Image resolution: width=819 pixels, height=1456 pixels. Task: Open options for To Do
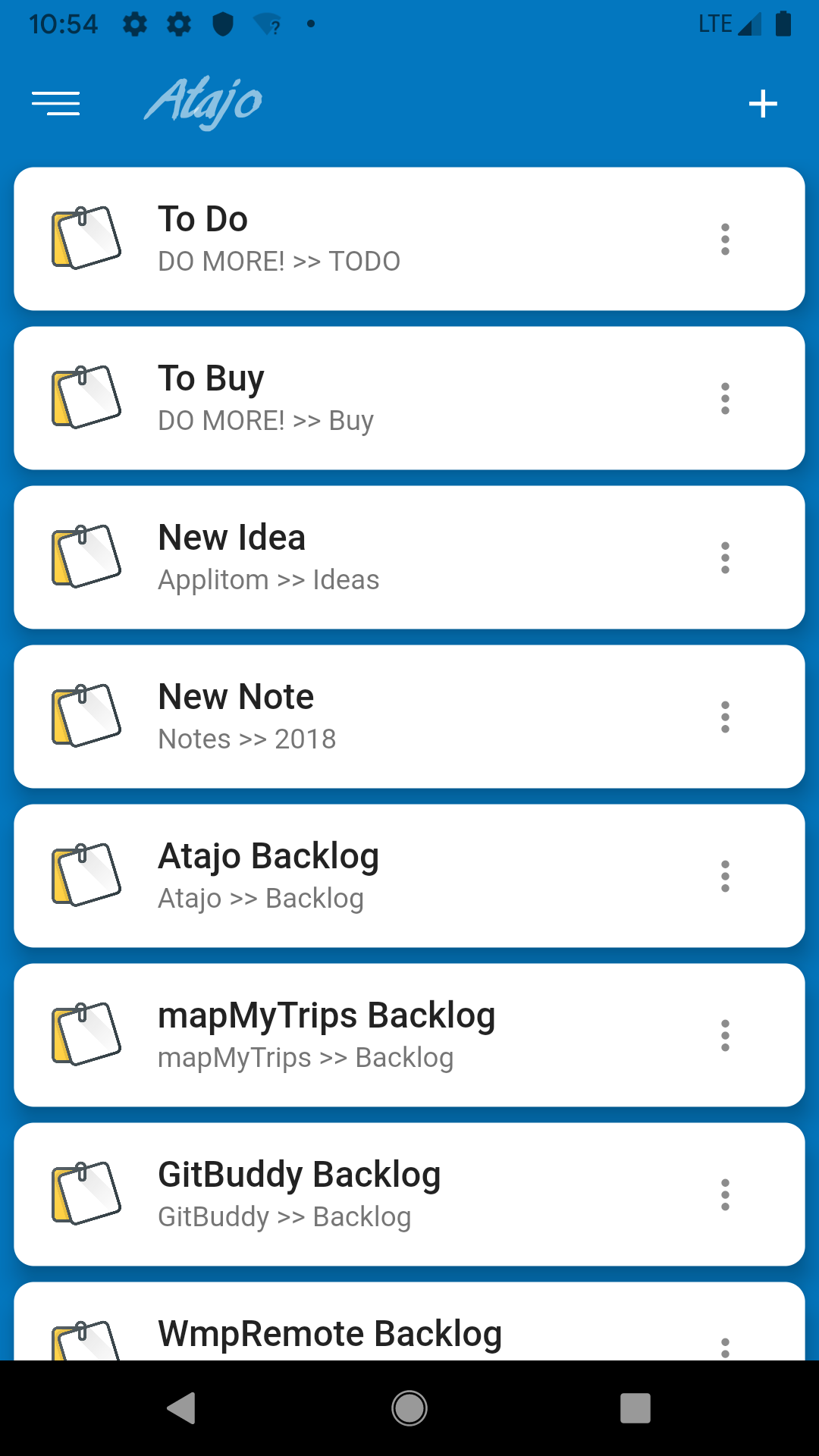pyautogui.click(x=725, y=239)
